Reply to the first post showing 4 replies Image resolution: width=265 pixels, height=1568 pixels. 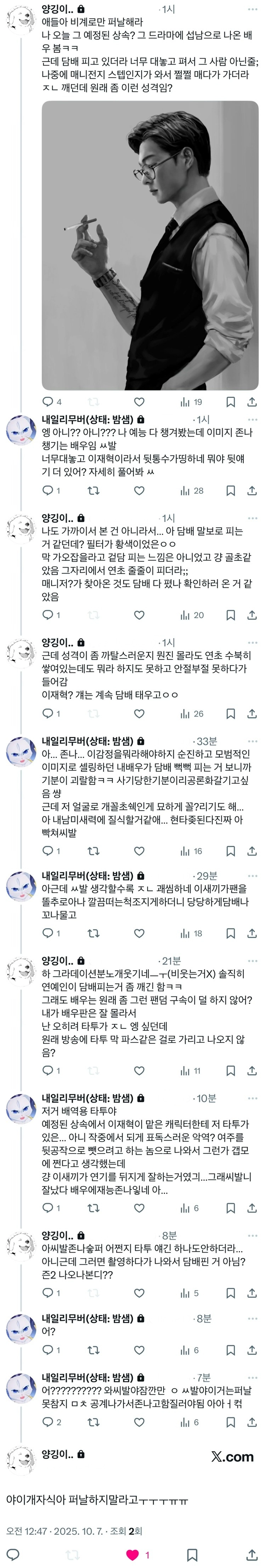click(x=48, y=402)
